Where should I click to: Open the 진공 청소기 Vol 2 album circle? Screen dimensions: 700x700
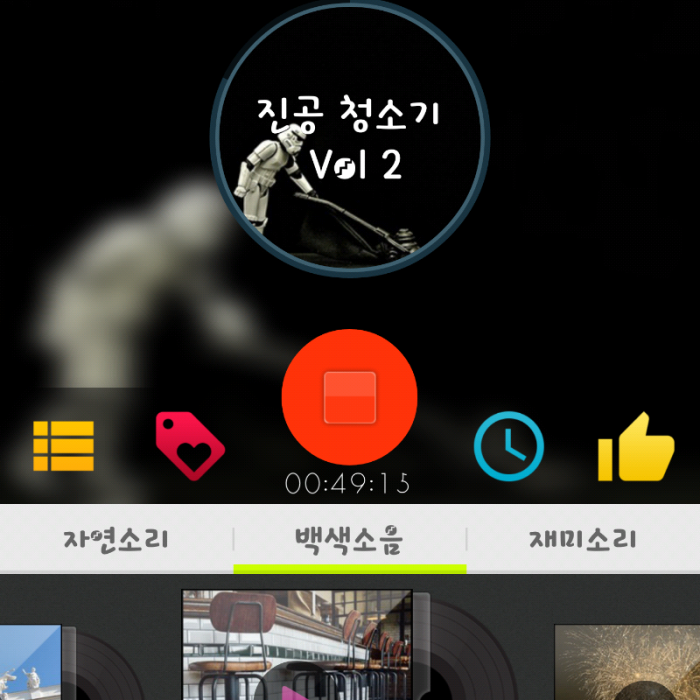(x=349, y=136)
